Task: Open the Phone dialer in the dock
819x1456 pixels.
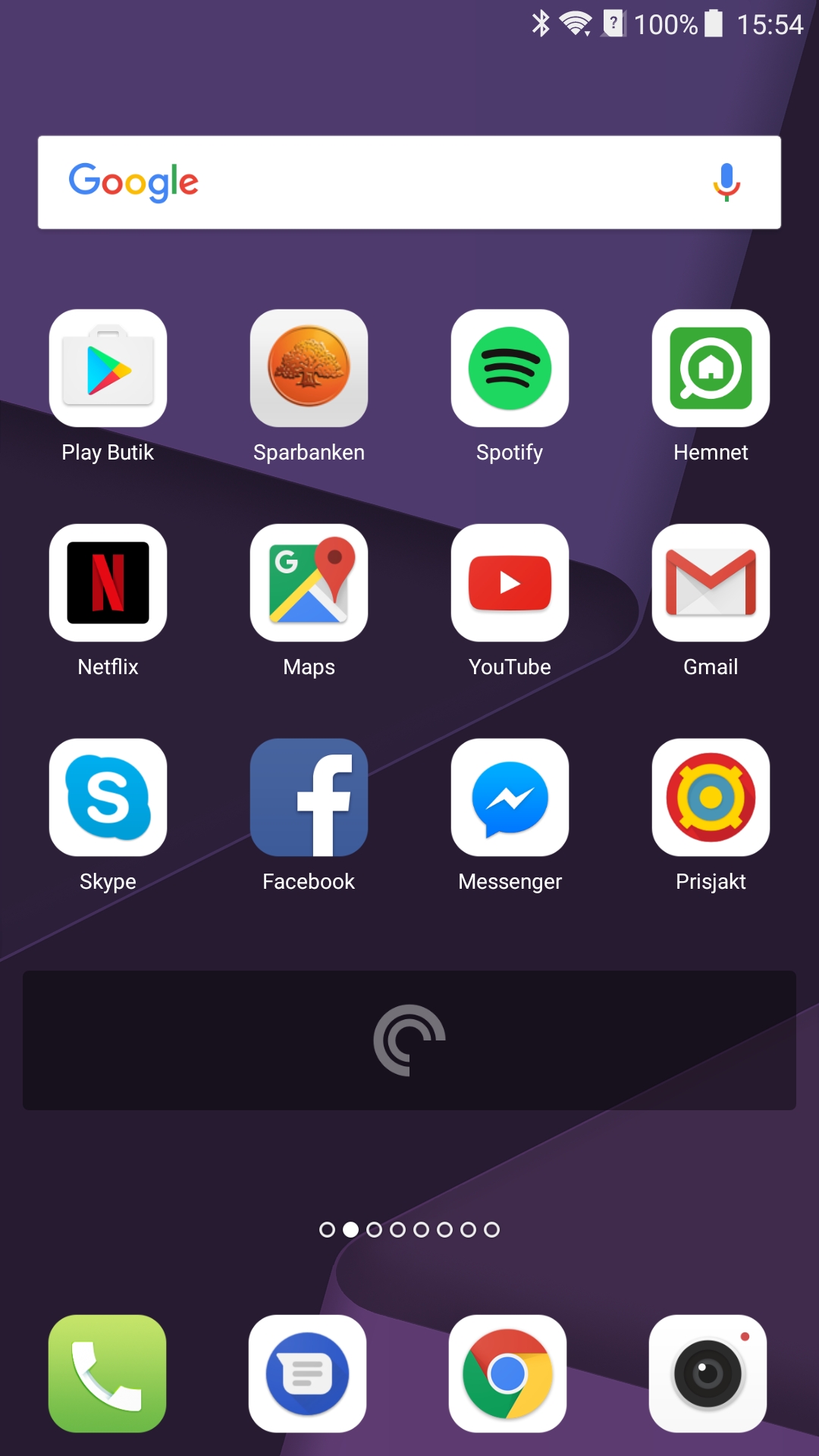Action: 107,1373
